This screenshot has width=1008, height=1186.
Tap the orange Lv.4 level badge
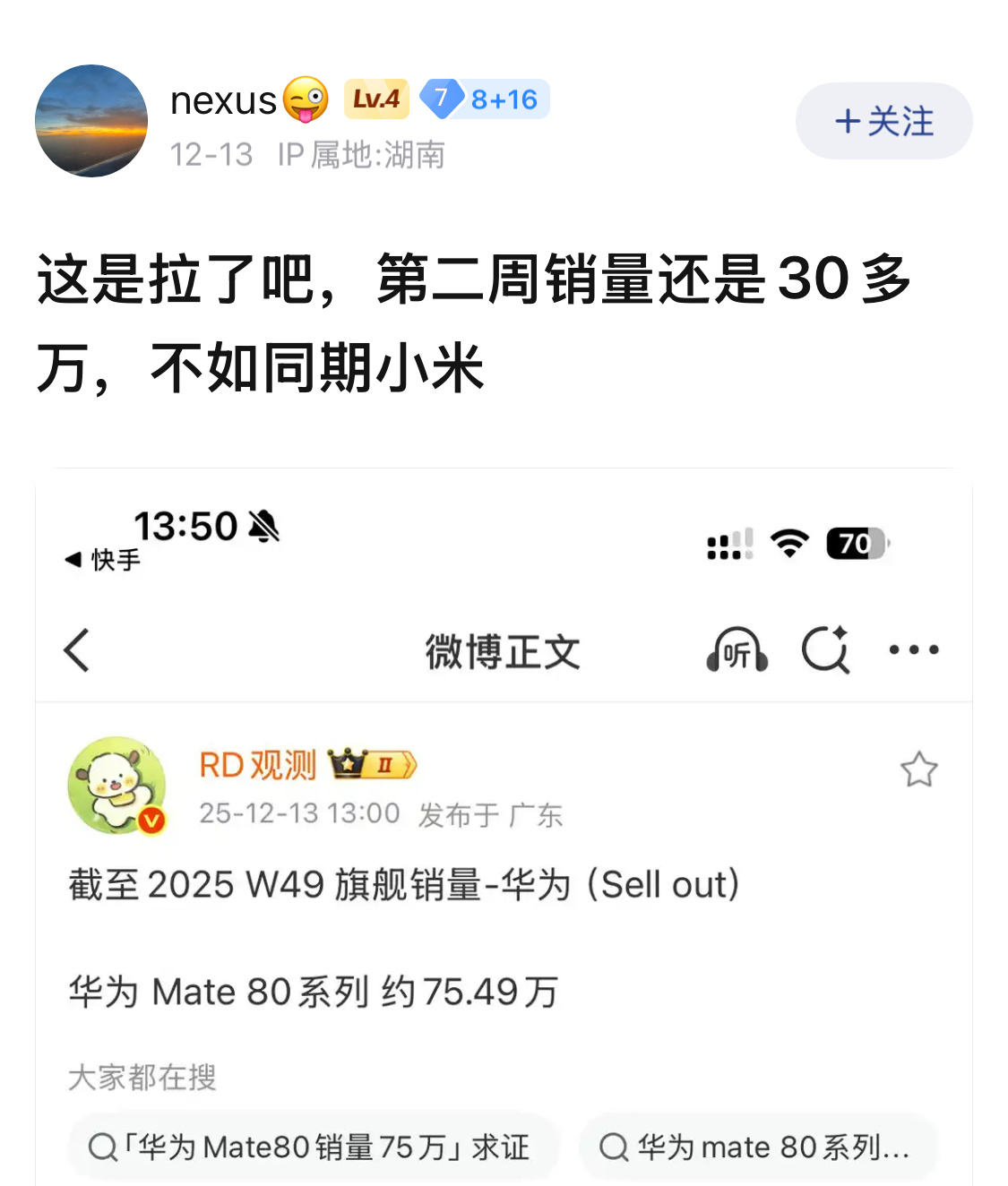[375, 99]
